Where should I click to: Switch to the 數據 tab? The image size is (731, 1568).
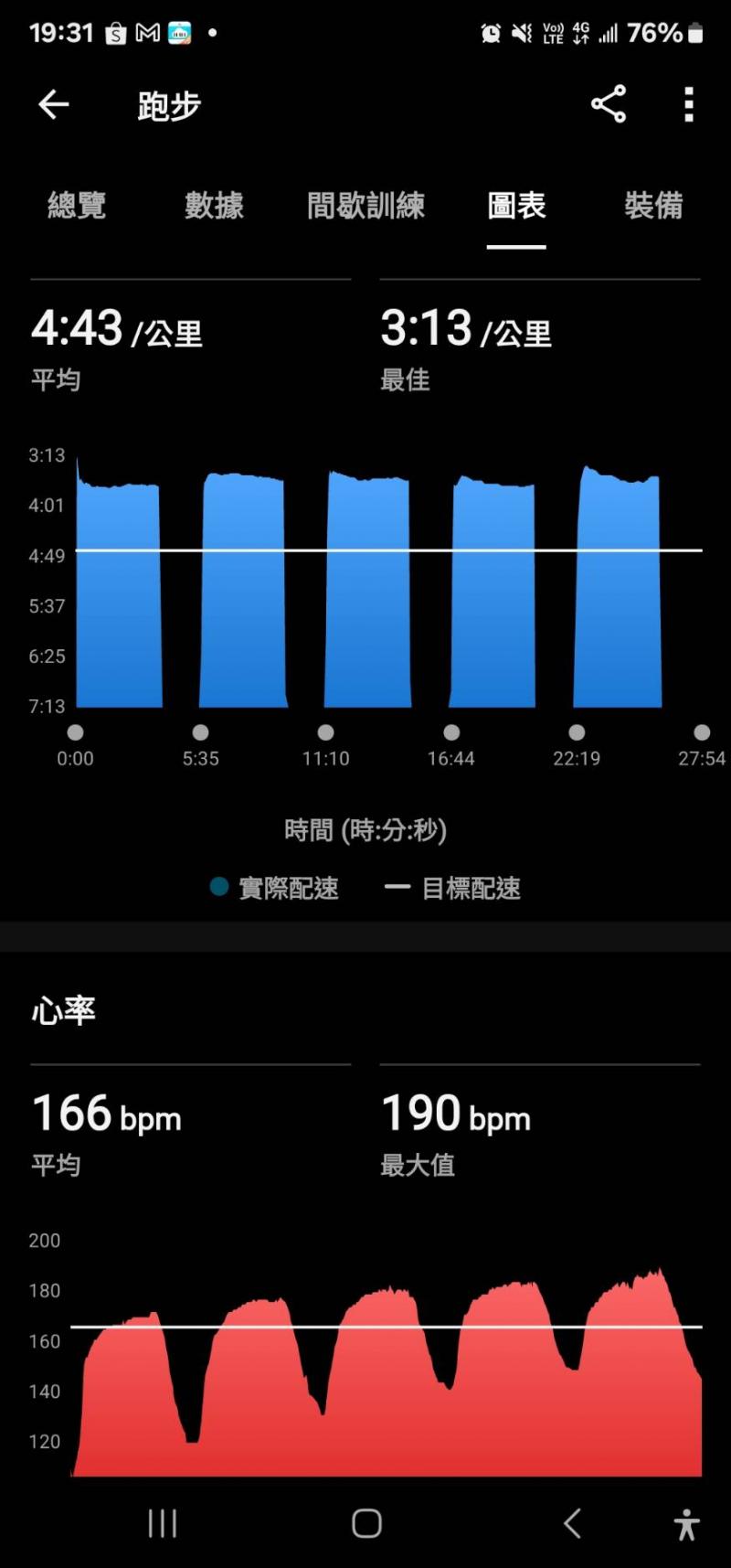click(x=214, y=206)
